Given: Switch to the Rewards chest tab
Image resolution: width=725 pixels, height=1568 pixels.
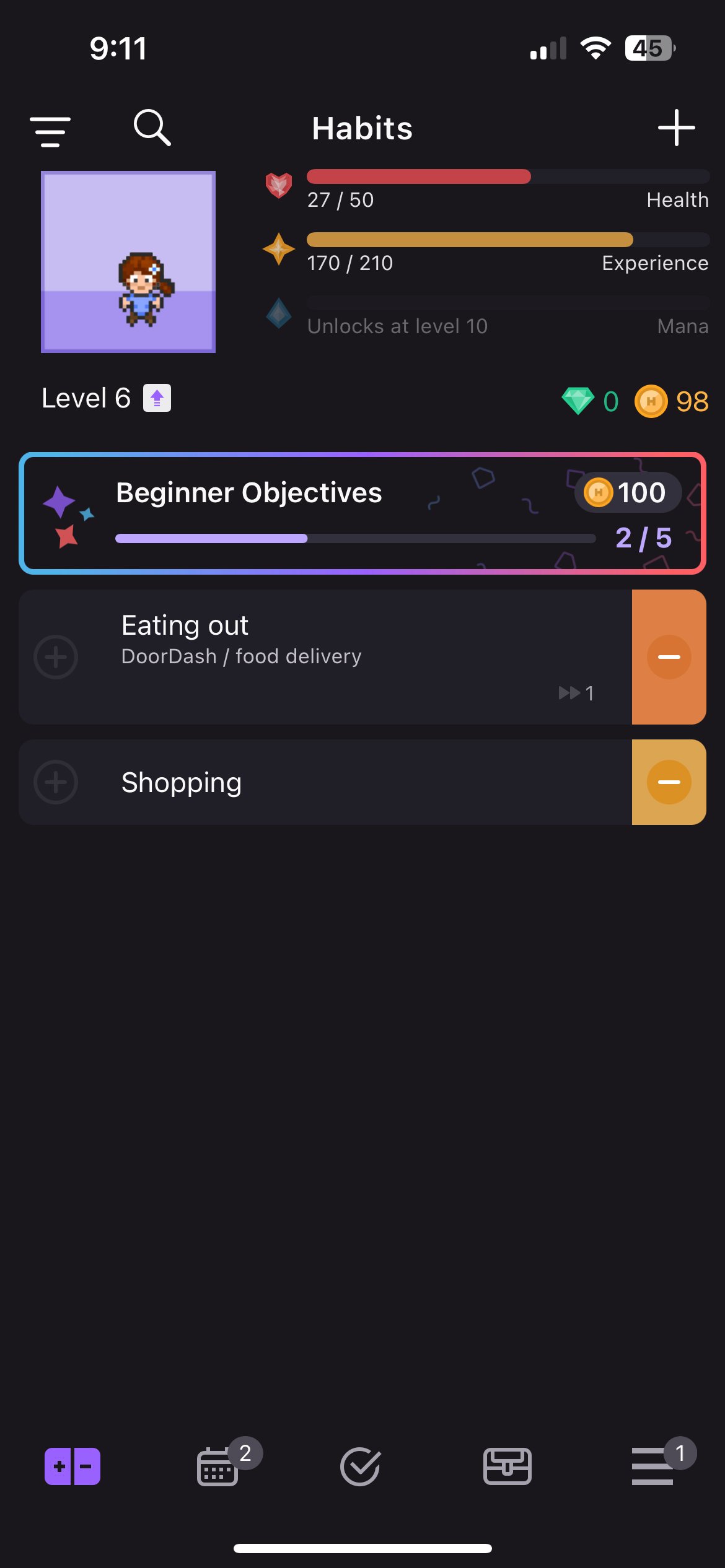Looking at the screenshot, I should coord(507,1466).
